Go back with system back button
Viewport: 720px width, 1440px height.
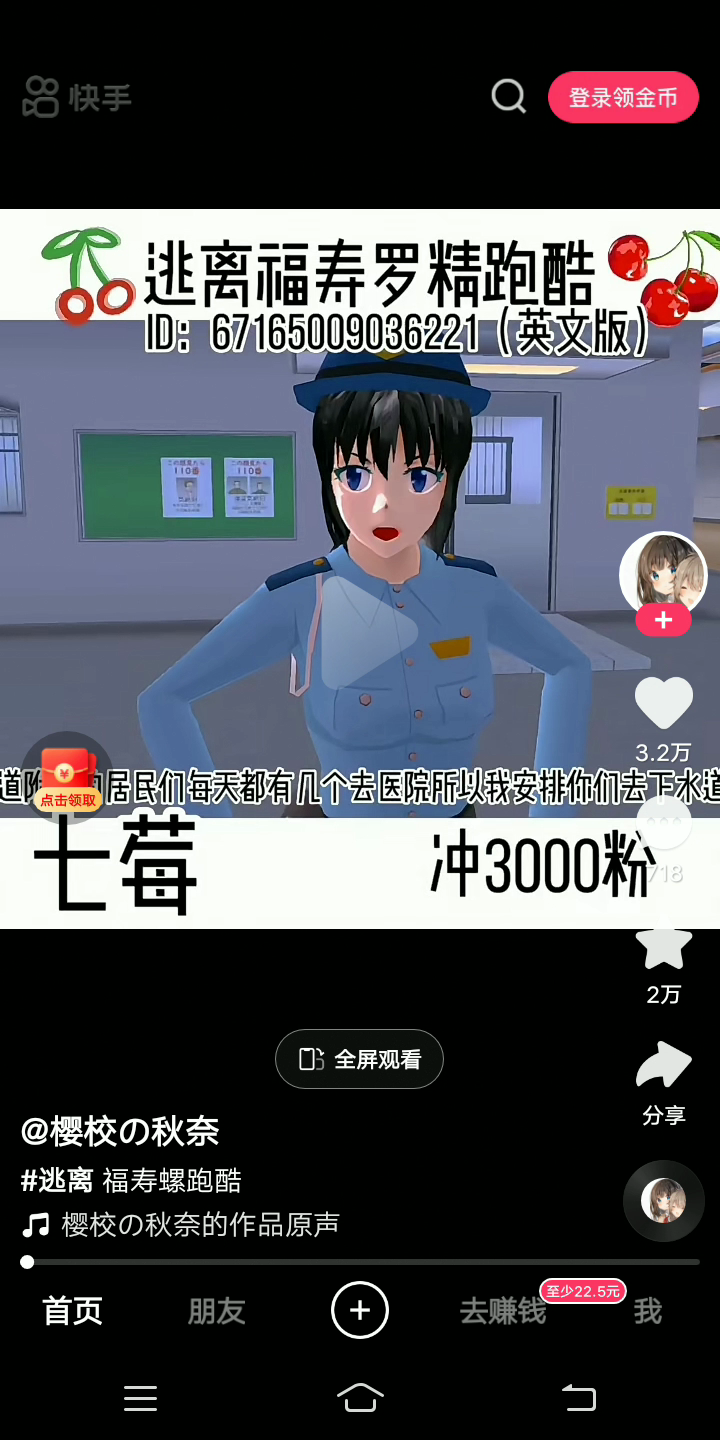(x=578, y=1398)
